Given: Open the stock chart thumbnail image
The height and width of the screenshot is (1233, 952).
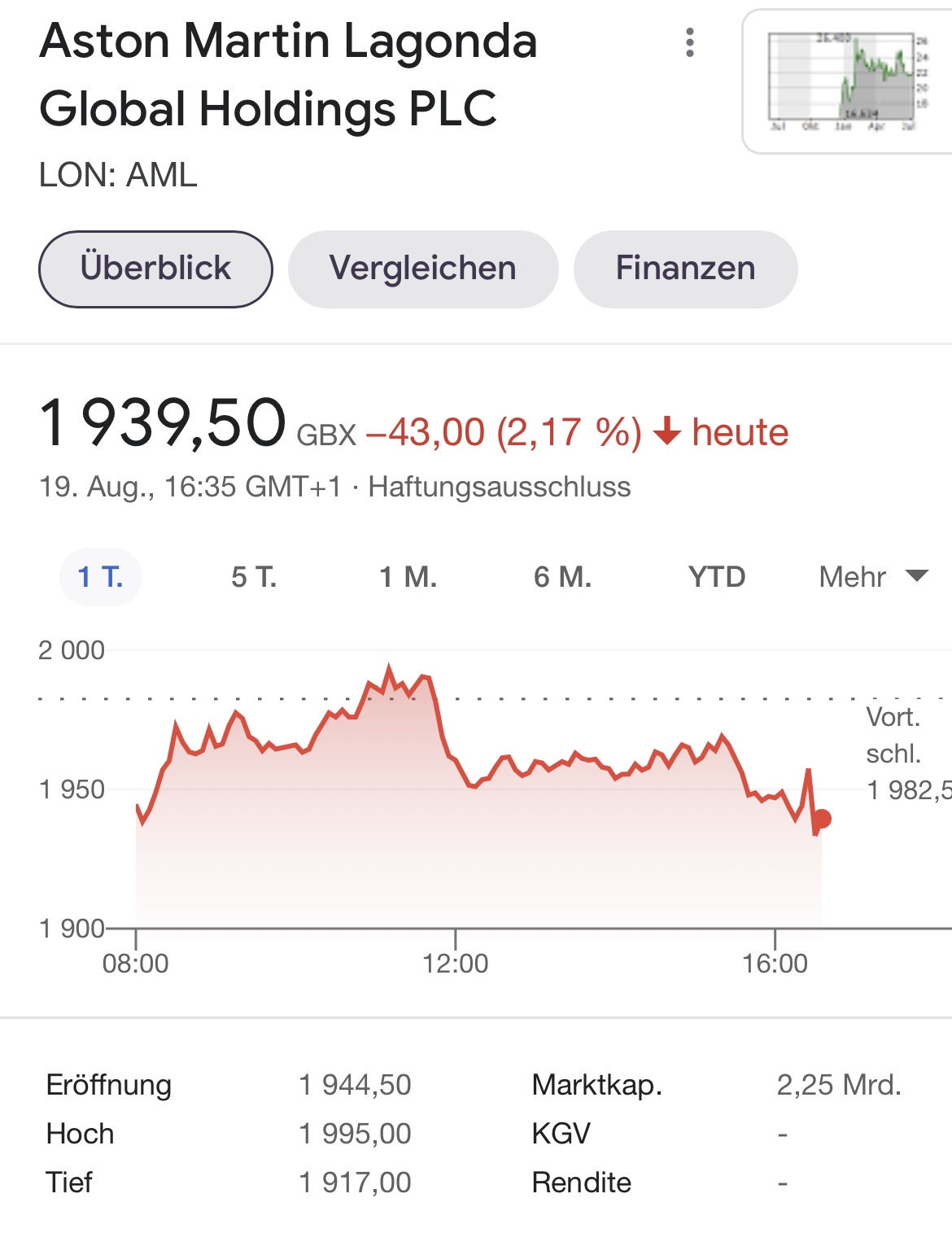Looking at the screenshot, I should [x=846, y=81].
